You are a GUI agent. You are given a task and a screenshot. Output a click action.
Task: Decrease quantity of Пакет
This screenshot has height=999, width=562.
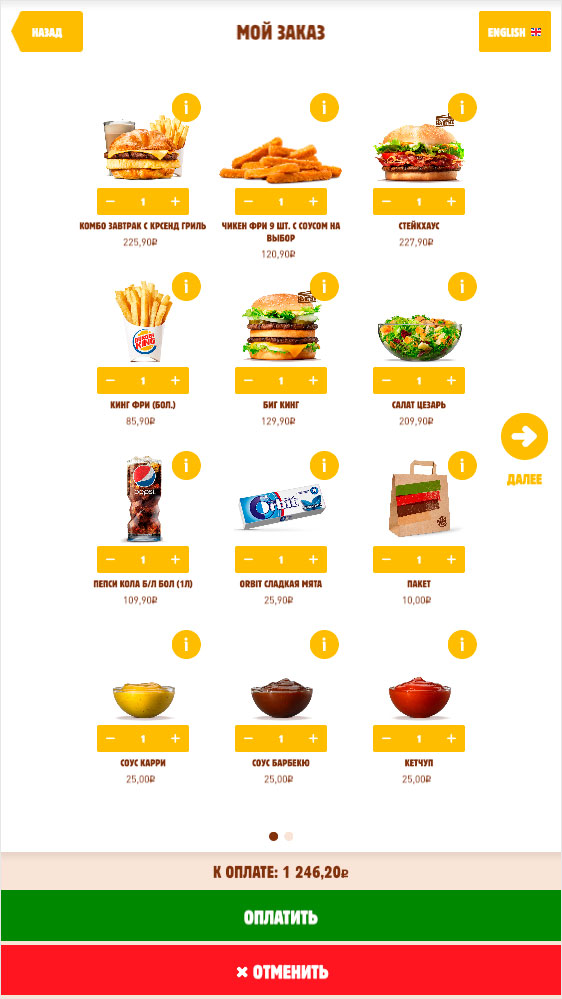pos(386,559)
